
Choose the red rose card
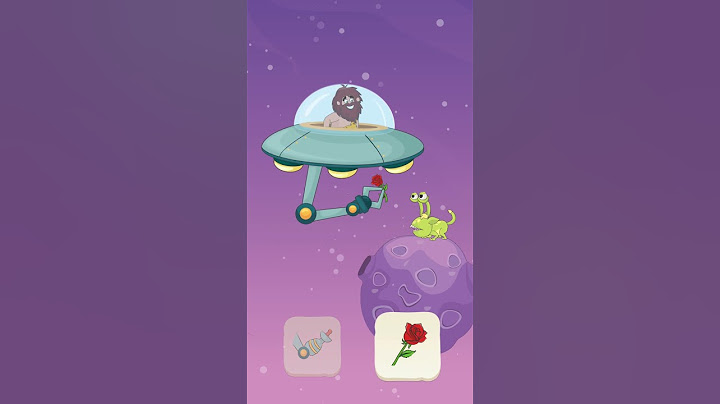[407, 345]
